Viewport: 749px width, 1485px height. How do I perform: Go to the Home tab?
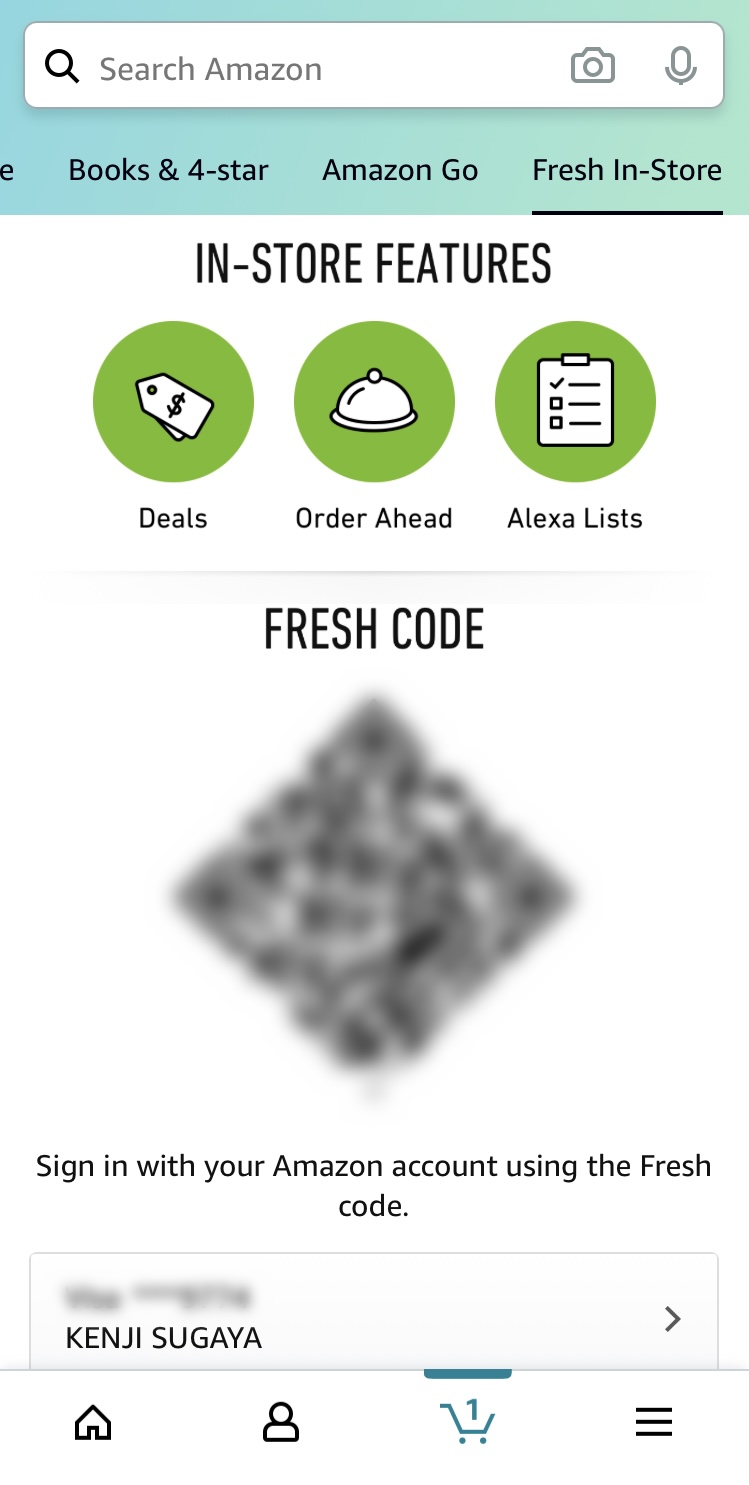click(x=93, y=1422)
